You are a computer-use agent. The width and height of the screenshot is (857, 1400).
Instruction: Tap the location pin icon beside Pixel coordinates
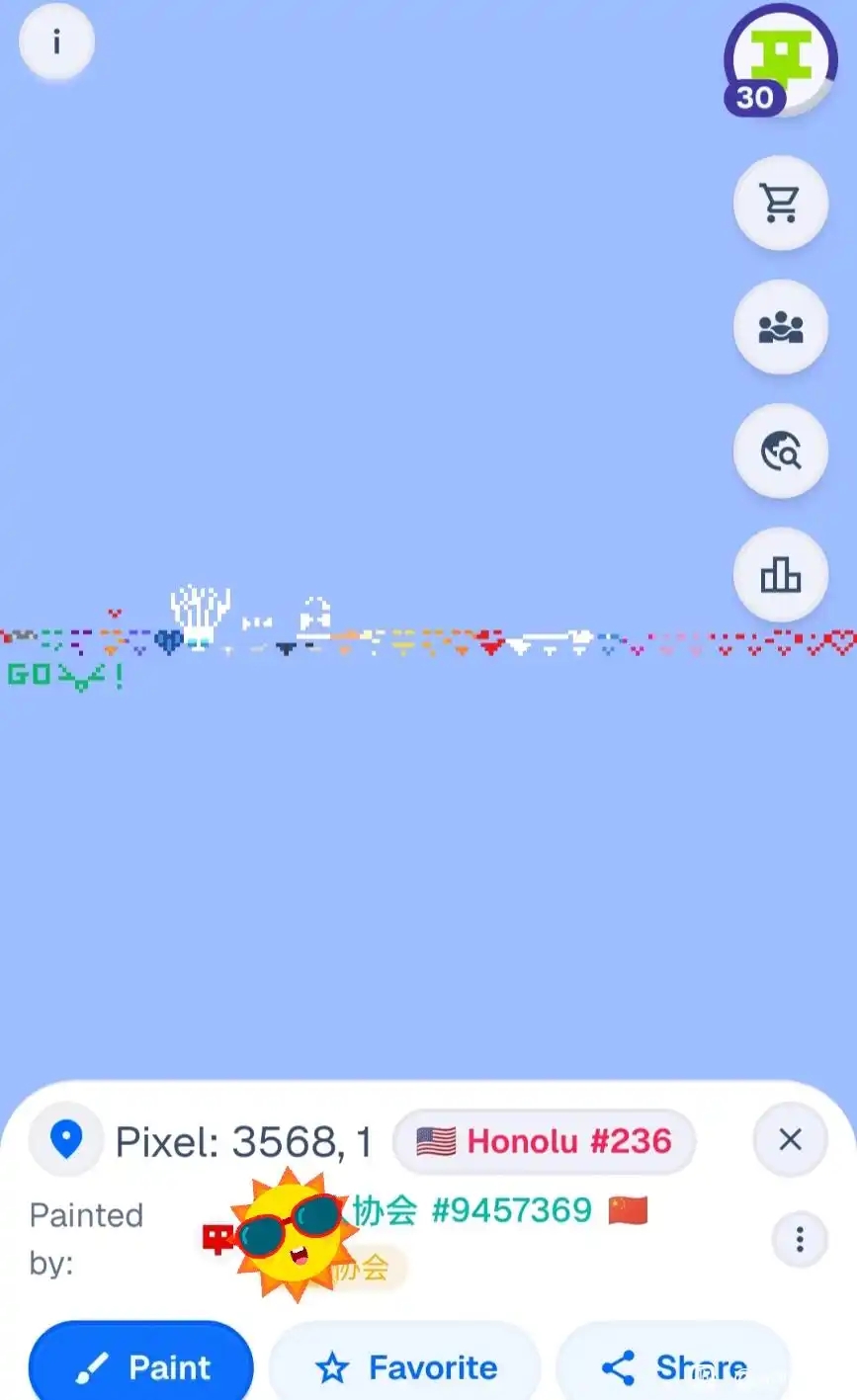[66, 1140]
